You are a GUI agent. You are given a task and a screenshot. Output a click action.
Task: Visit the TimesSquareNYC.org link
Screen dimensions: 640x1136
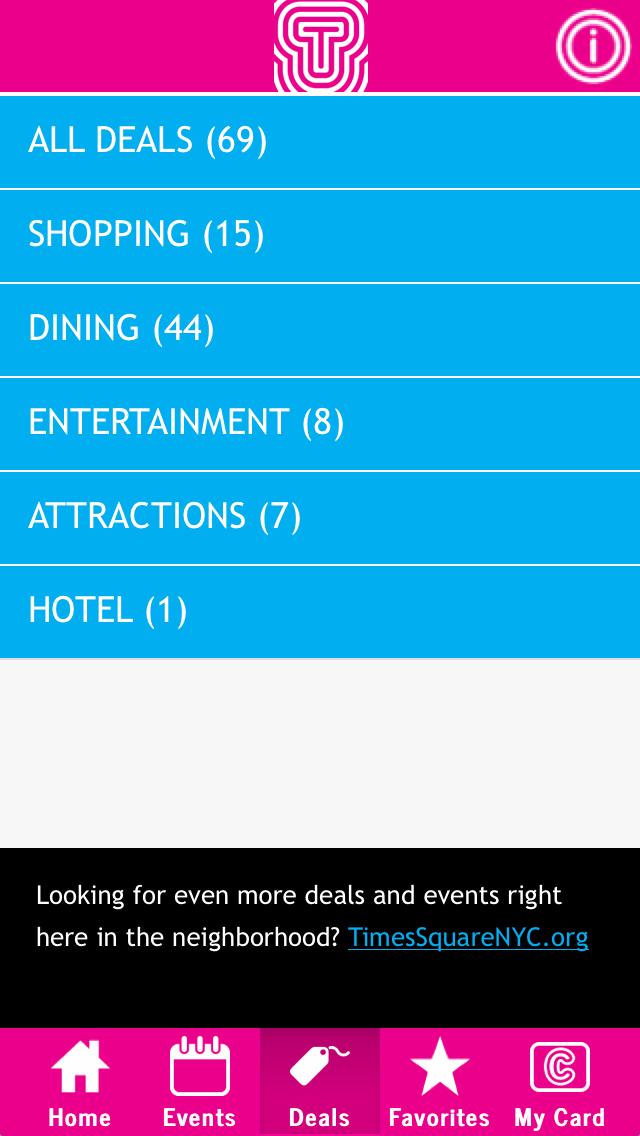pyautogui.click(x=468, y=937)
